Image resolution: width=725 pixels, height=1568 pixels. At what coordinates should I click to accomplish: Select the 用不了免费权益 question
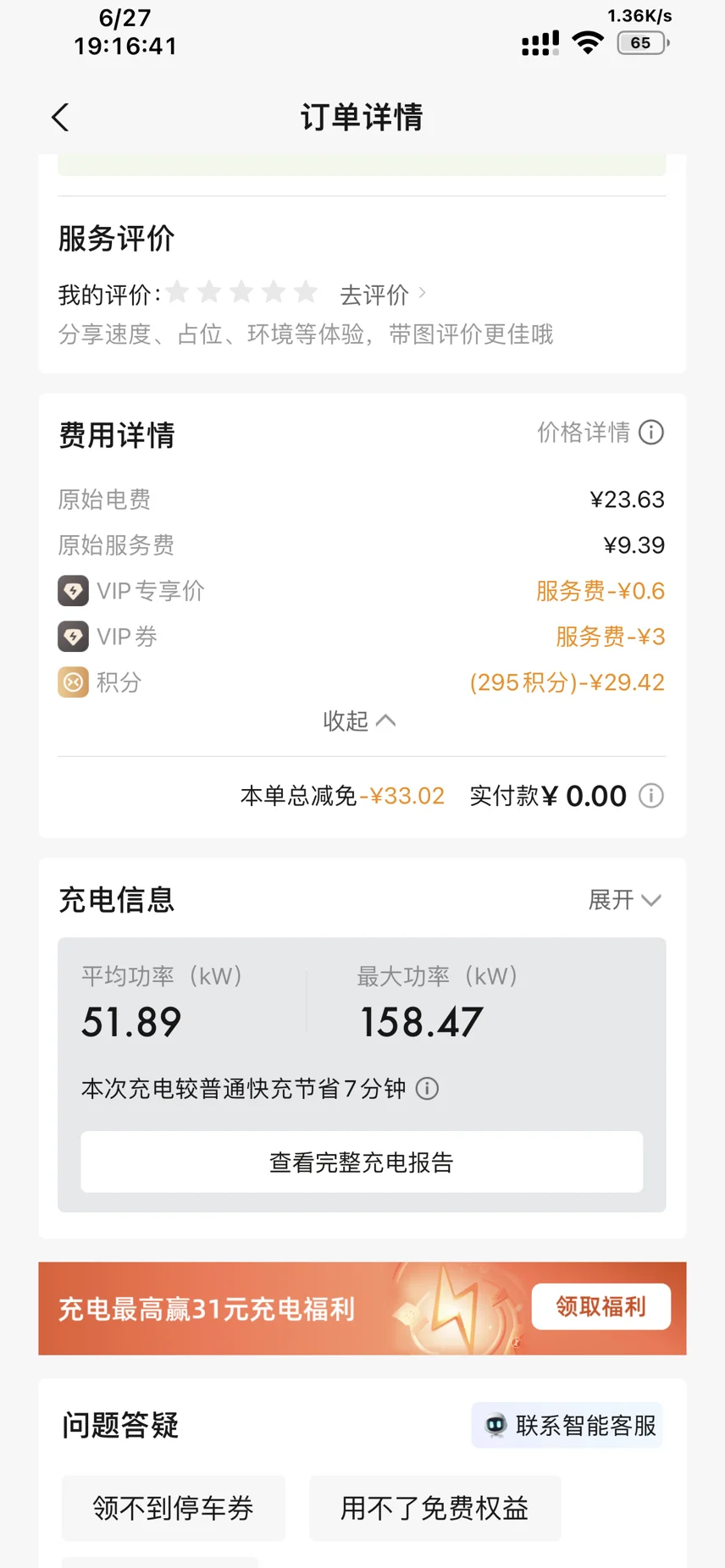[x=434, y=1508]
